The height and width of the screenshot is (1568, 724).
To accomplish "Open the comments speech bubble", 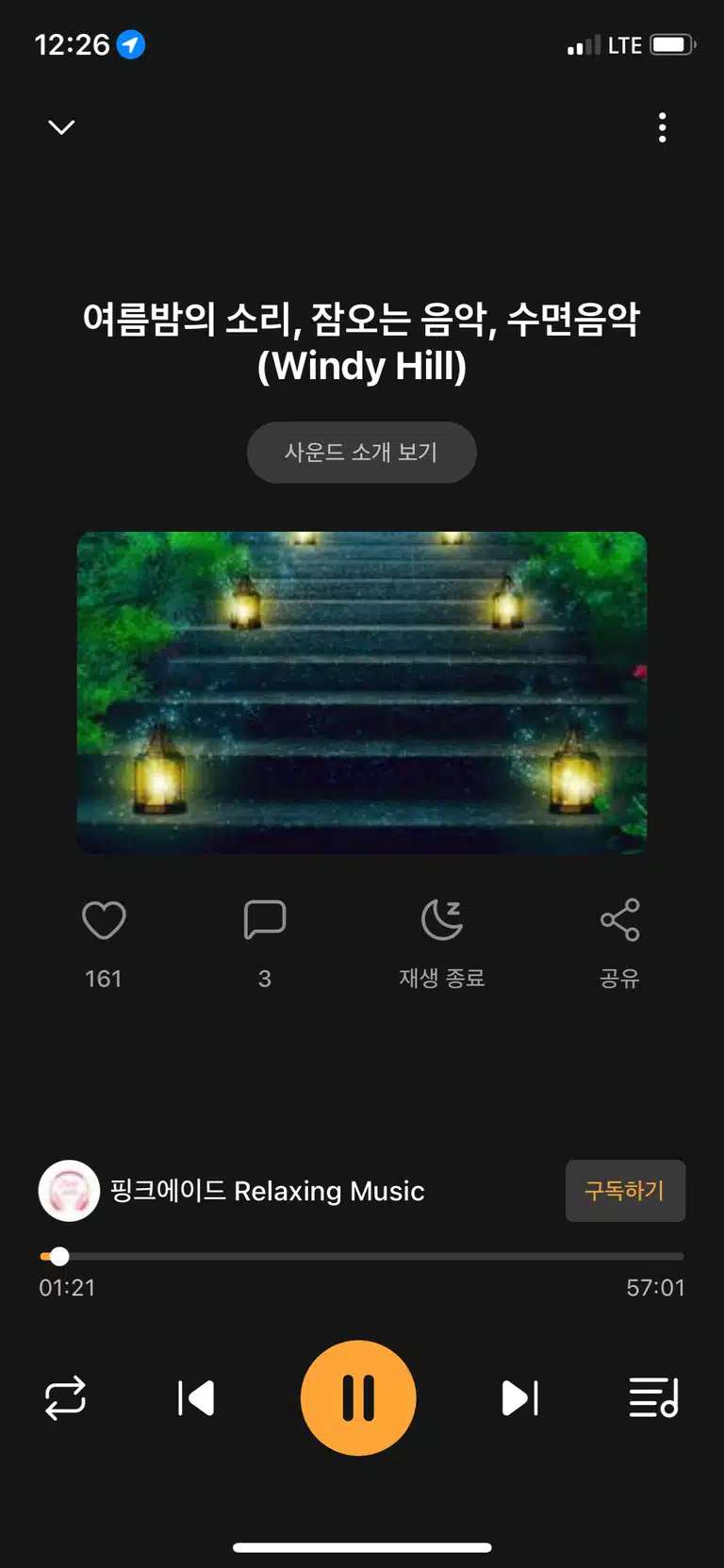I will pyautogui.click(x=265, y=920).
